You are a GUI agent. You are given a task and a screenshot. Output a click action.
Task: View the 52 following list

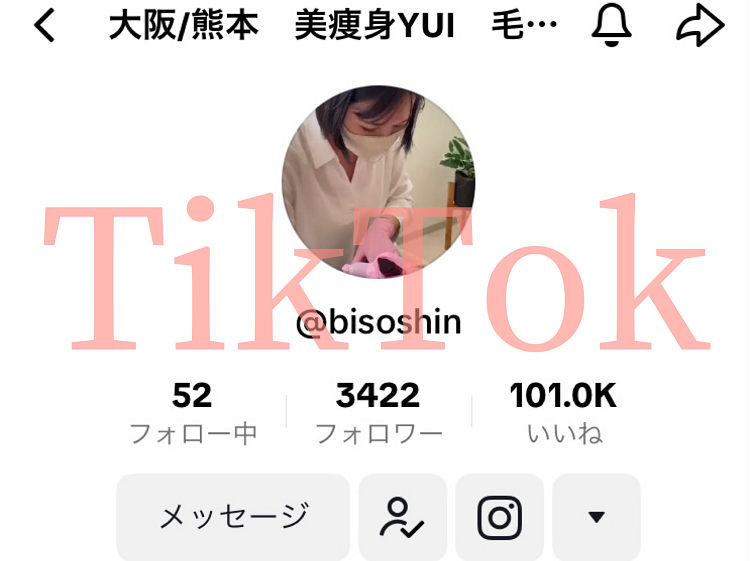pyautogui.click(x=192, y=412)
